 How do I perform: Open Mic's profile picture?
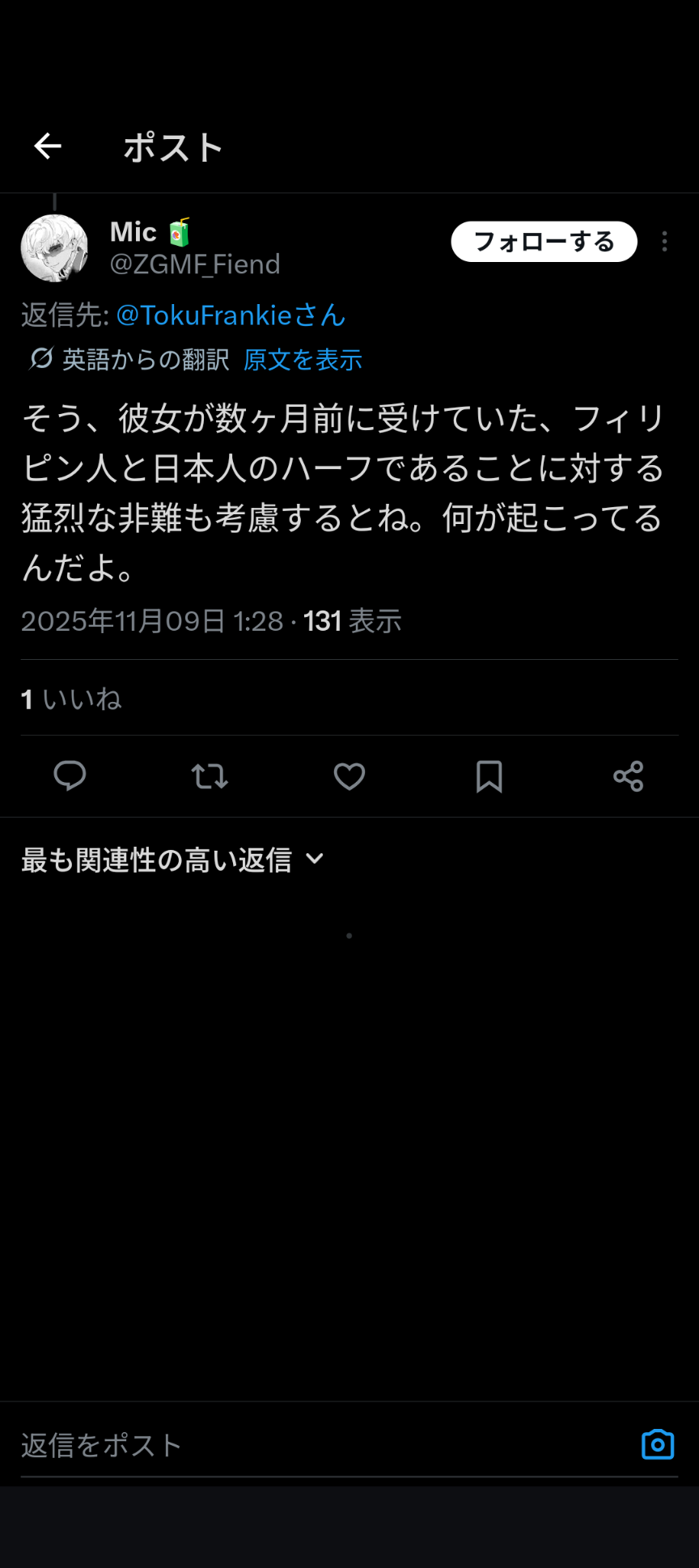54,248
